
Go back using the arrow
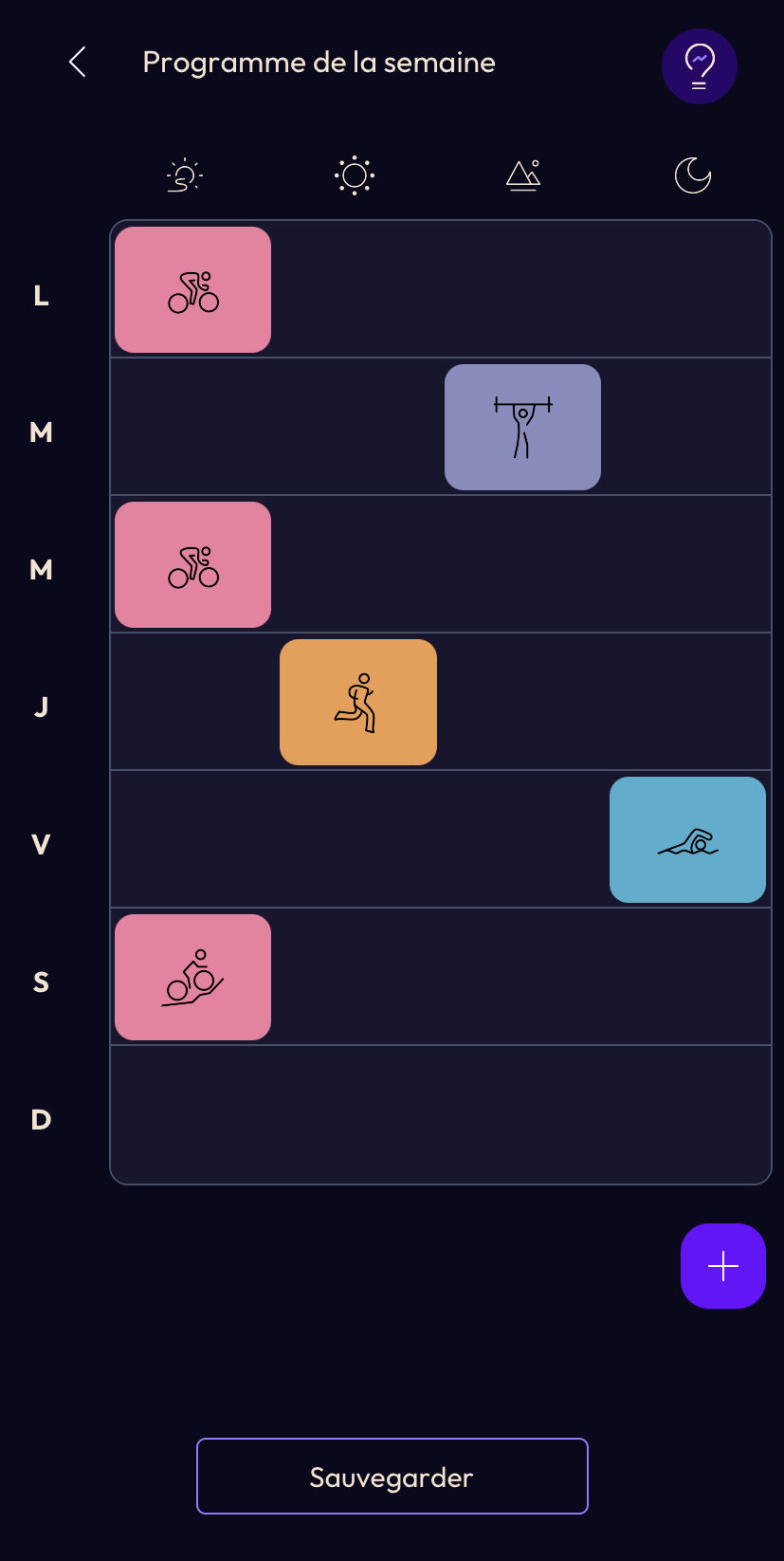[x=78, y=63]
